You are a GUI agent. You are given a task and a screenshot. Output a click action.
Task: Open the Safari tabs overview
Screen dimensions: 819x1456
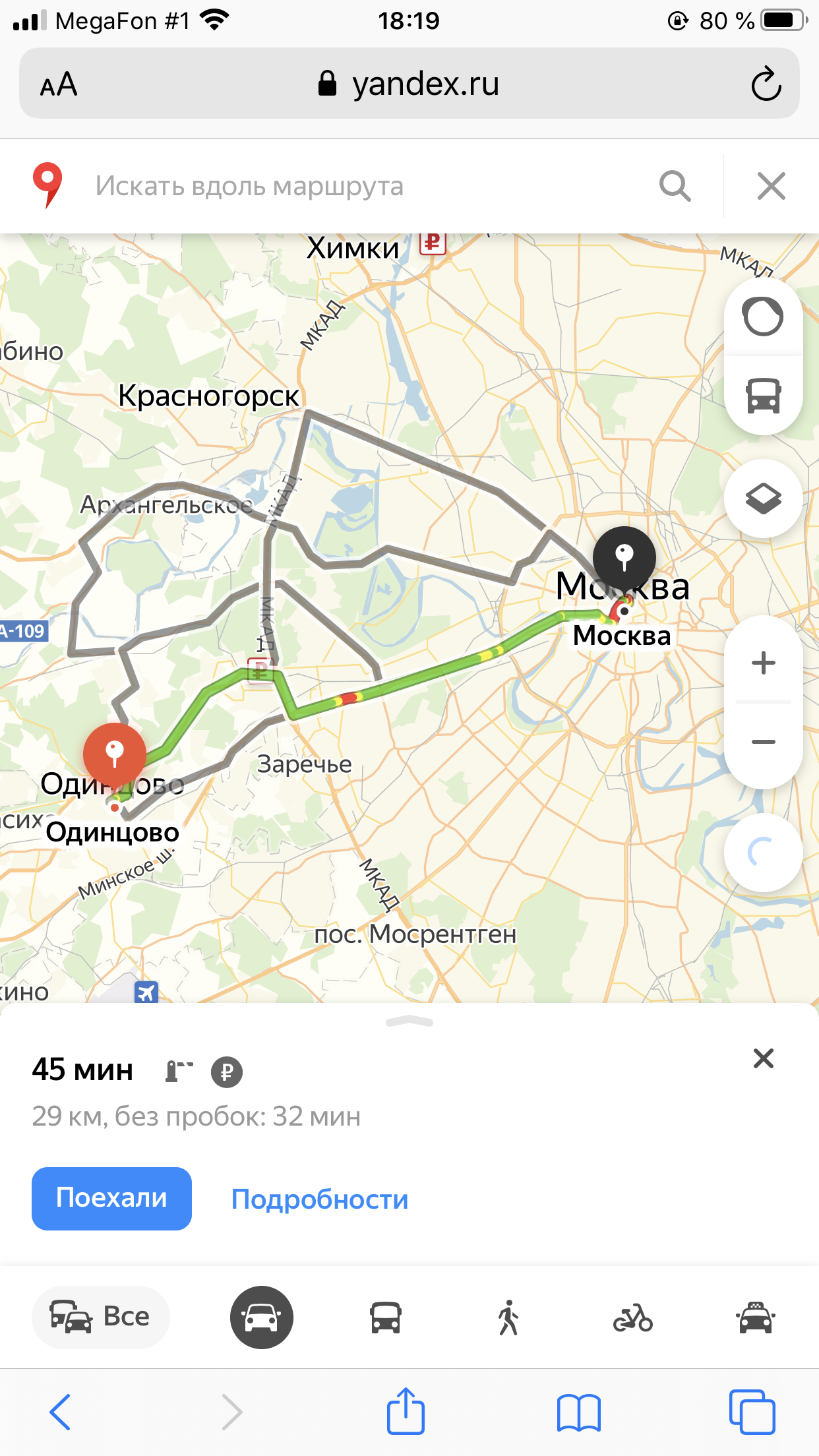point(752,1412)
